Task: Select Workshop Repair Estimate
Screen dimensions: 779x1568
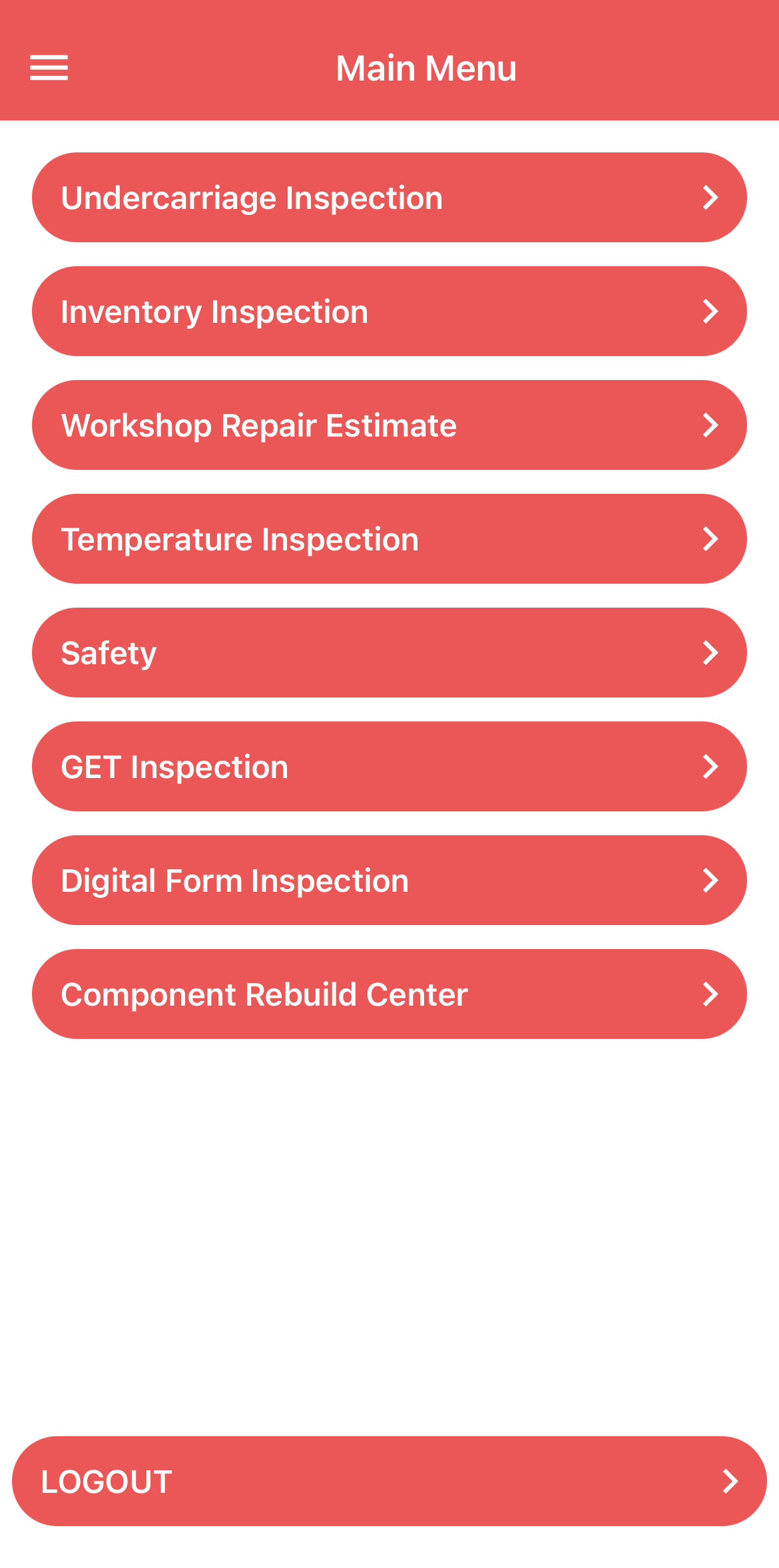Action: pos(389,425)
